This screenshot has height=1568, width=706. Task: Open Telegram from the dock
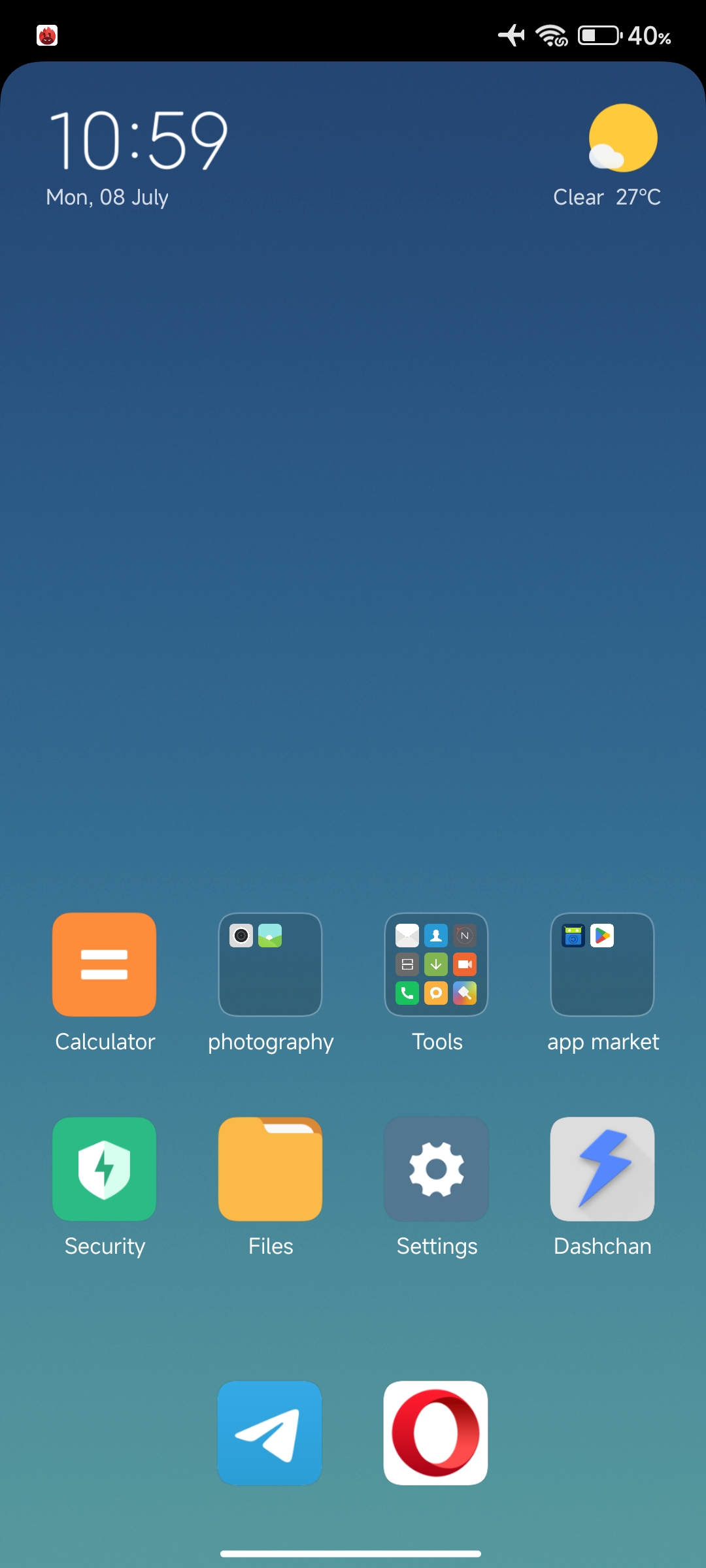point(270,1433)
